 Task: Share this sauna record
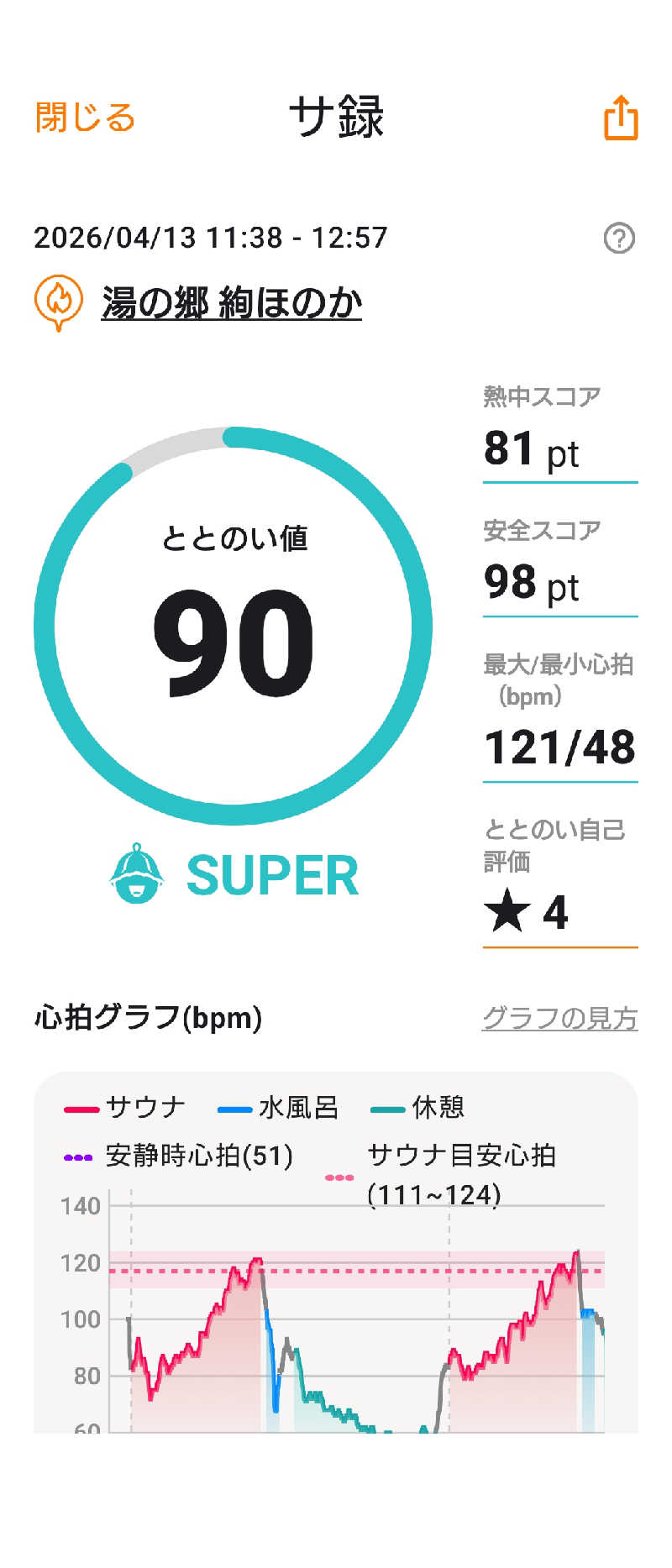(621, 118)
